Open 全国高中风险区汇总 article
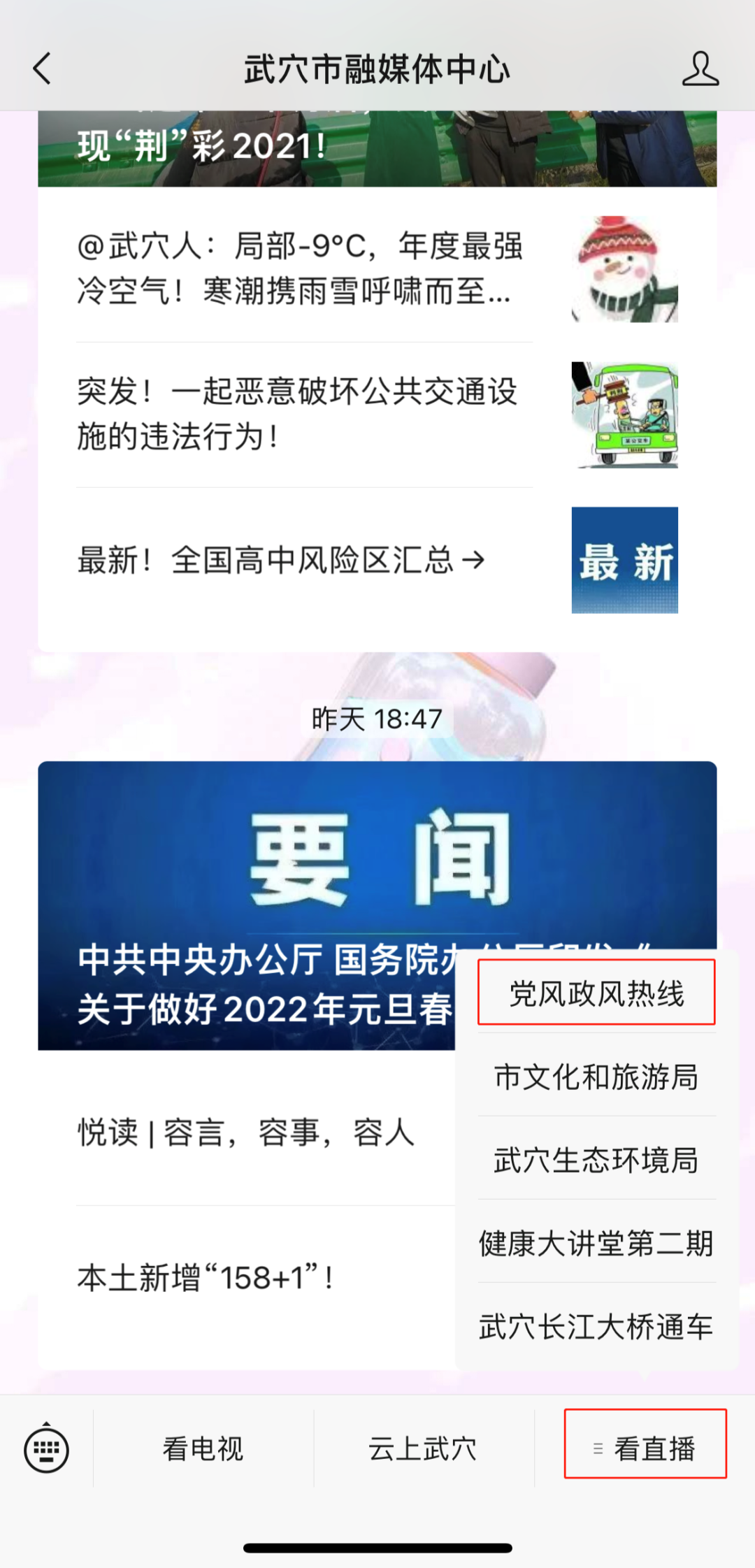Screen dimensions: 755x1568 click(280, 561)
